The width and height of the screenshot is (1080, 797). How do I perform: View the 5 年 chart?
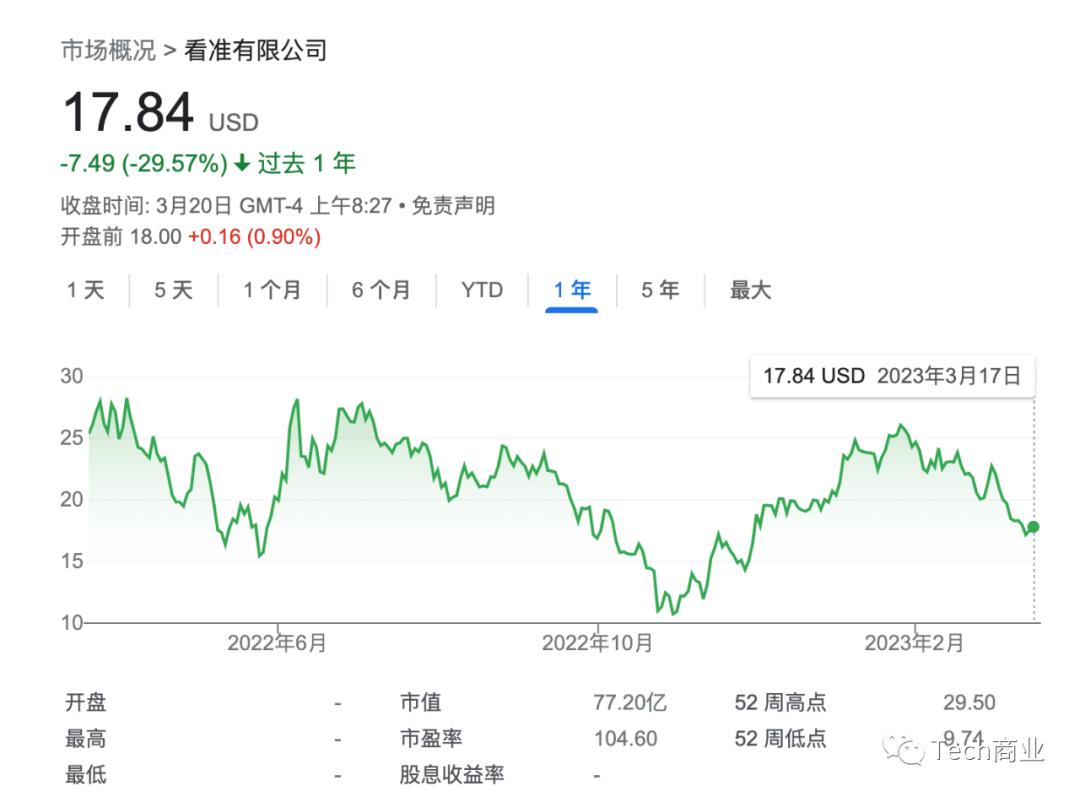(660, 291)
